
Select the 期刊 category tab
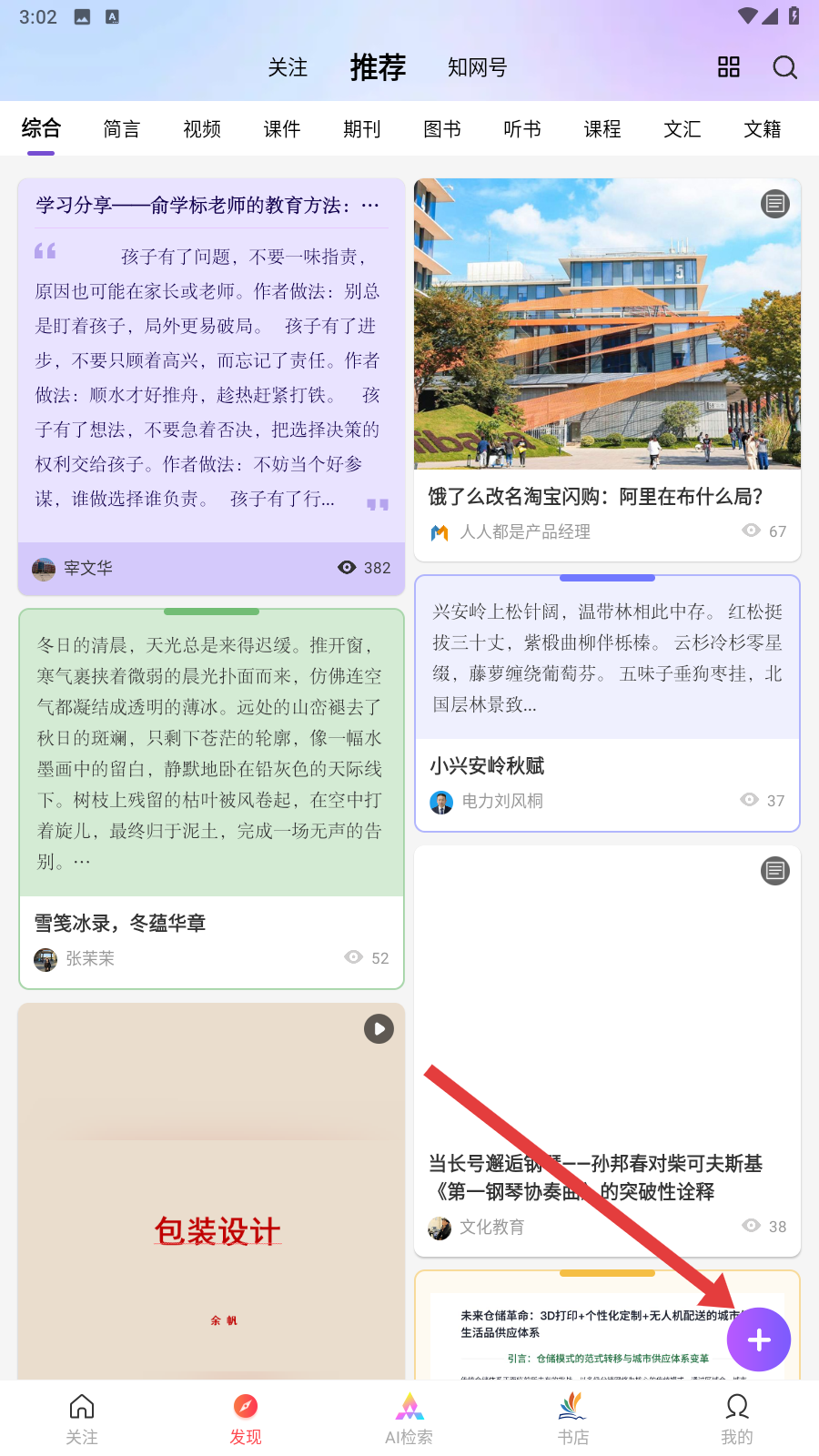362,129
